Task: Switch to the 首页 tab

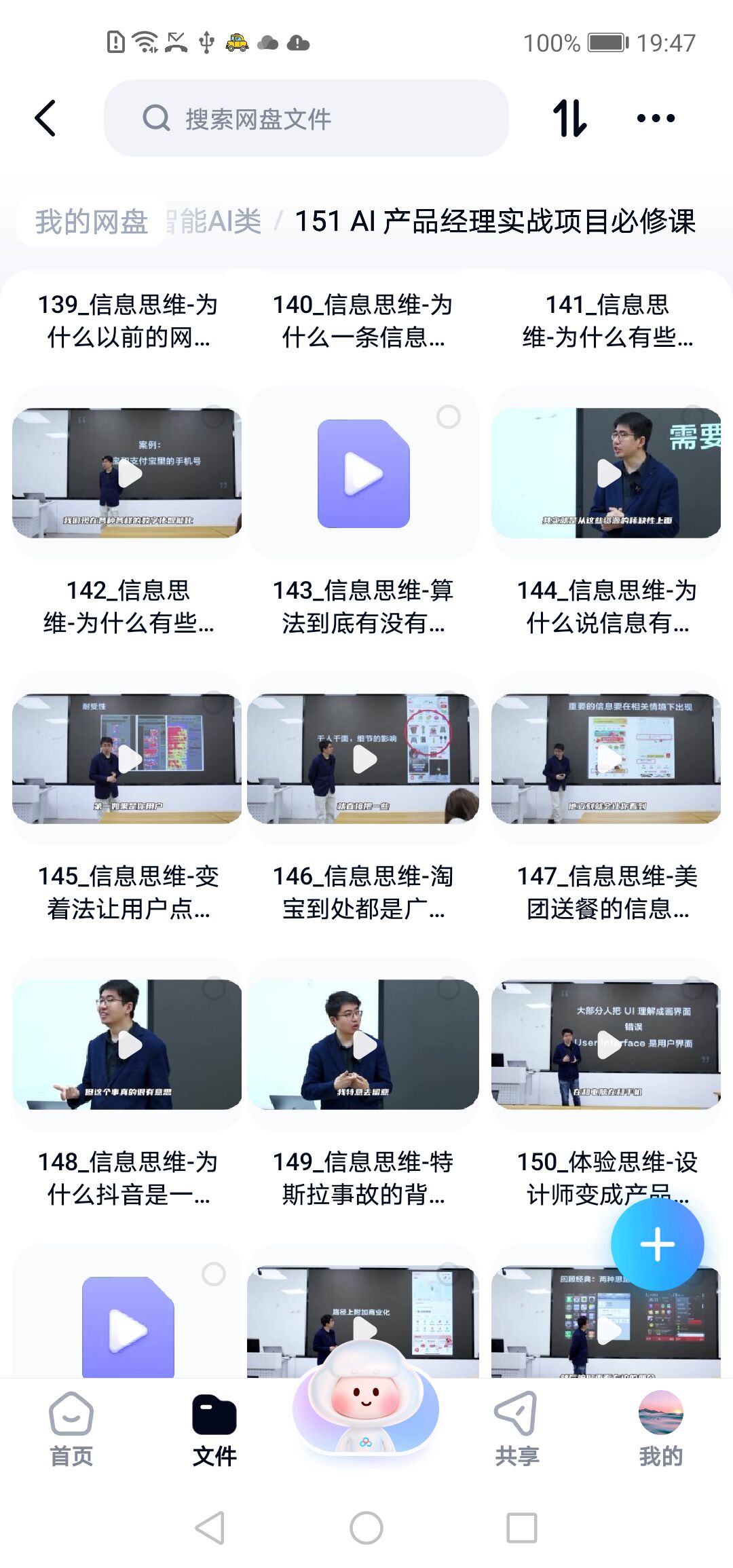Action: tap(71, 1429)
